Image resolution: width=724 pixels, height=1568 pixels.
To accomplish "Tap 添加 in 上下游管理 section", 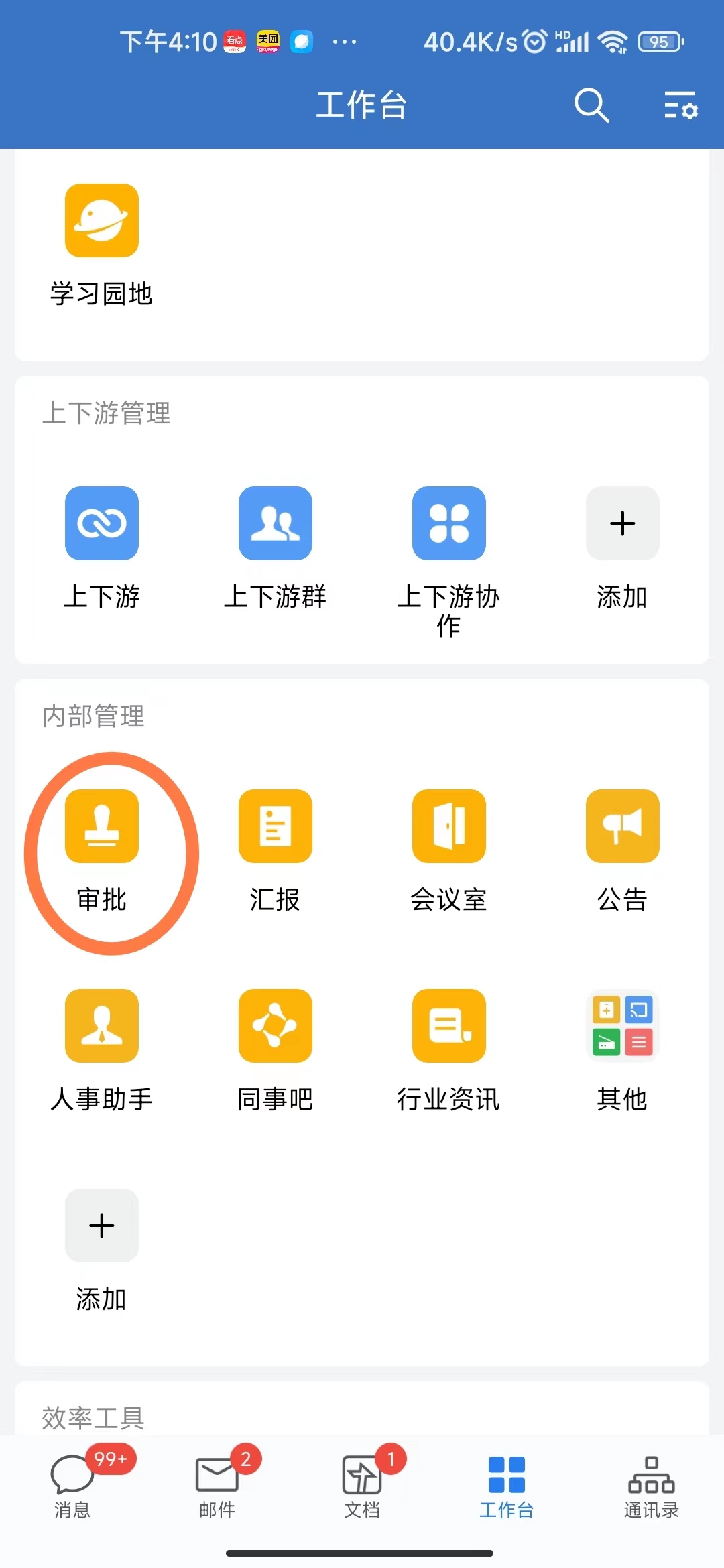I will pos(623,523).
